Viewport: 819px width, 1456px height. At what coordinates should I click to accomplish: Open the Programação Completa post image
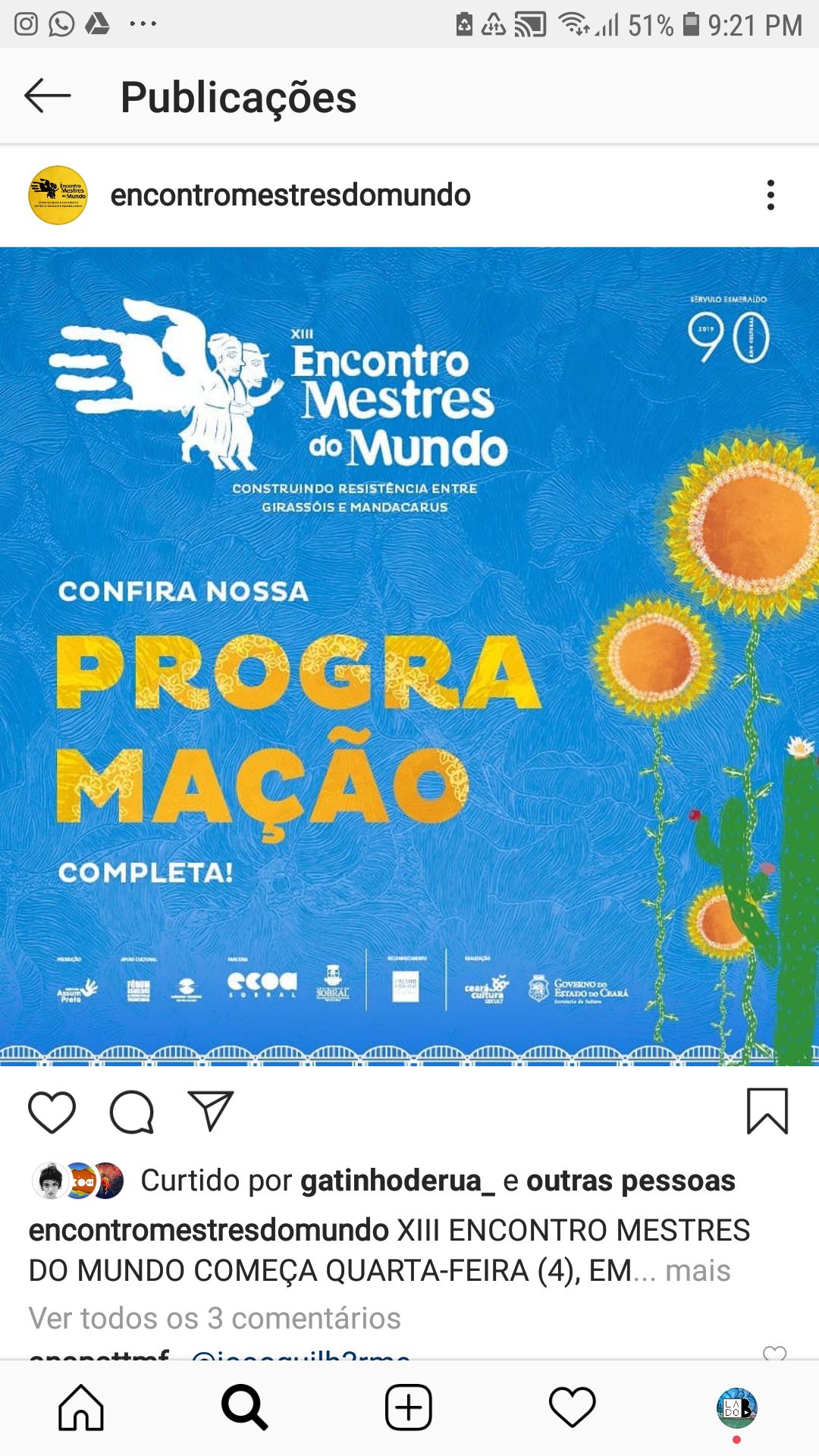coord(409,656)
